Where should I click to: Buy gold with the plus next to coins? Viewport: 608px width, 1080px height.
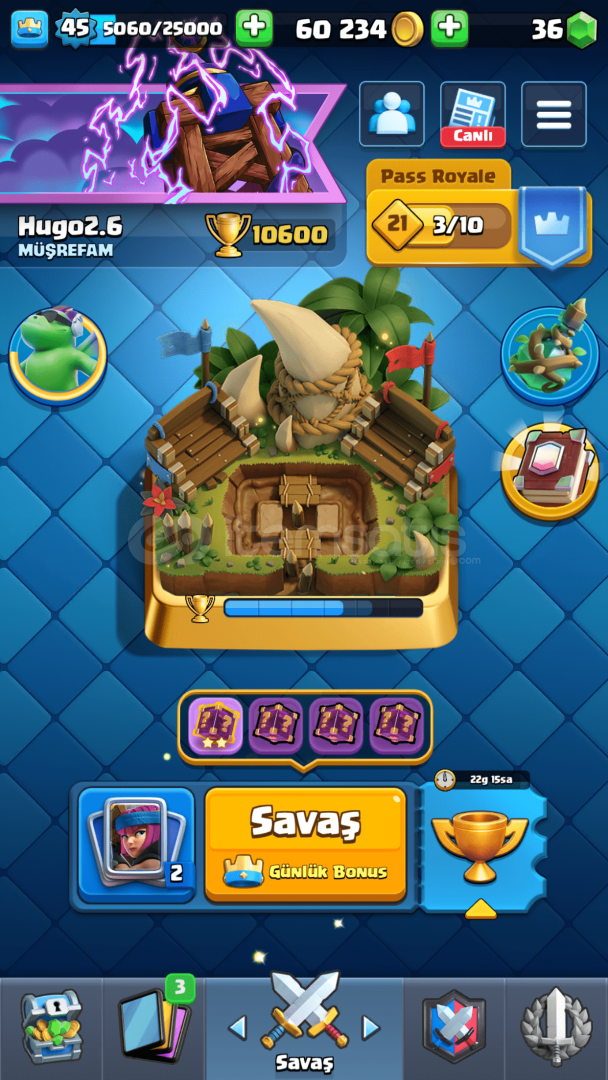pos(450,28)
